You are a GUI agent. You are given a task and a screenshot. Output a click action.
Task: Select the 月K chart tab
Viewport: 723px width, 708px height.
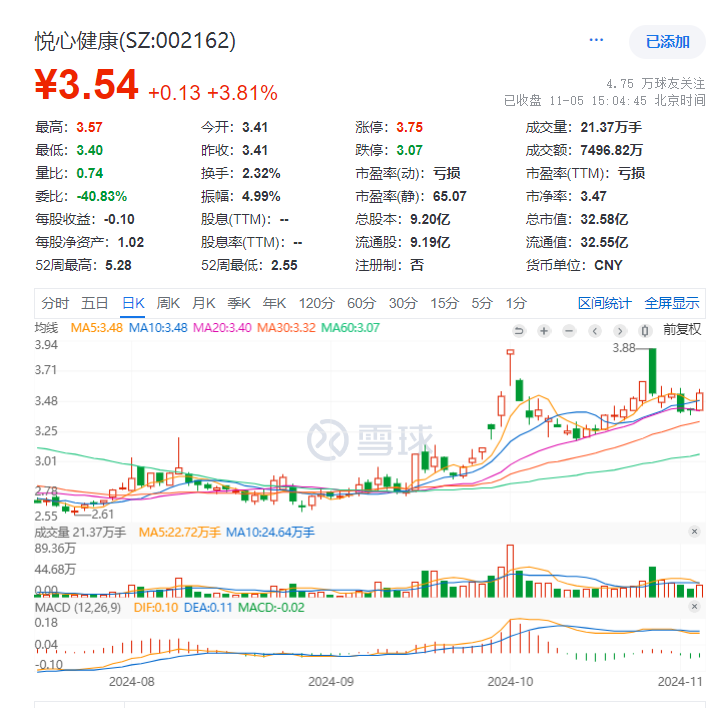pyautogui.click(x=204, y=303)
